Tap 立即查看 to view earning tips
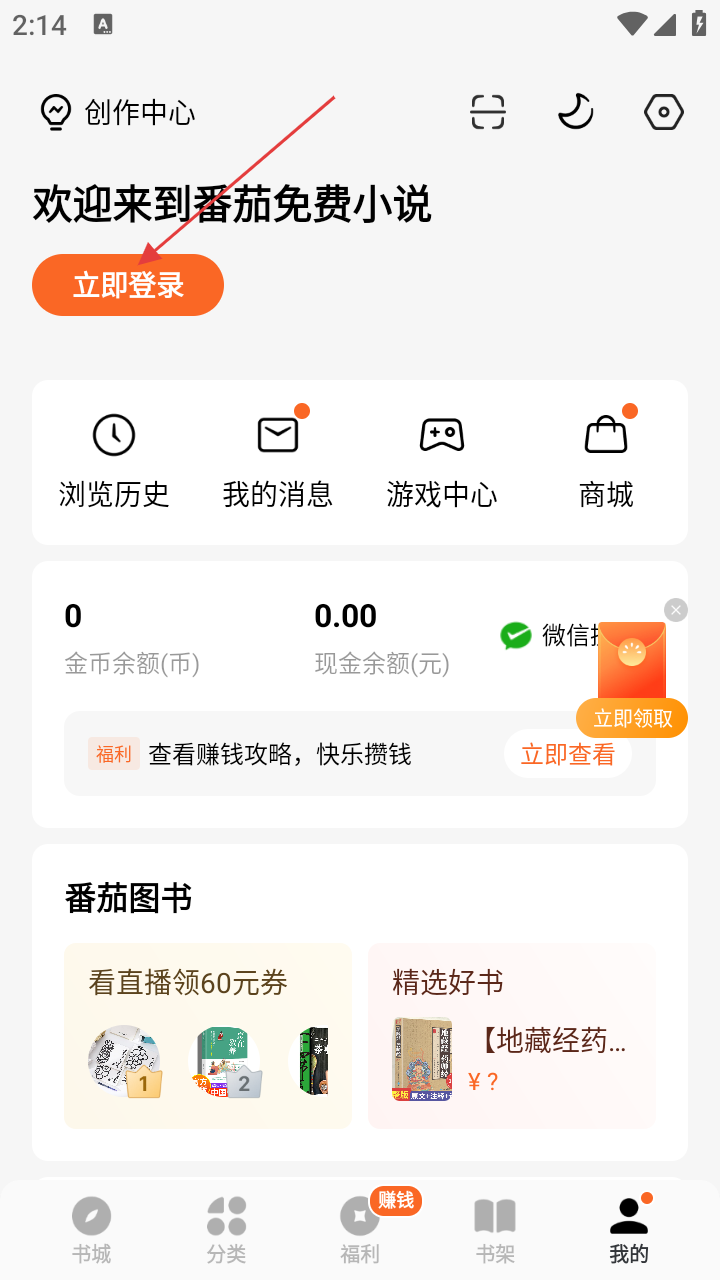 [568, 754]
